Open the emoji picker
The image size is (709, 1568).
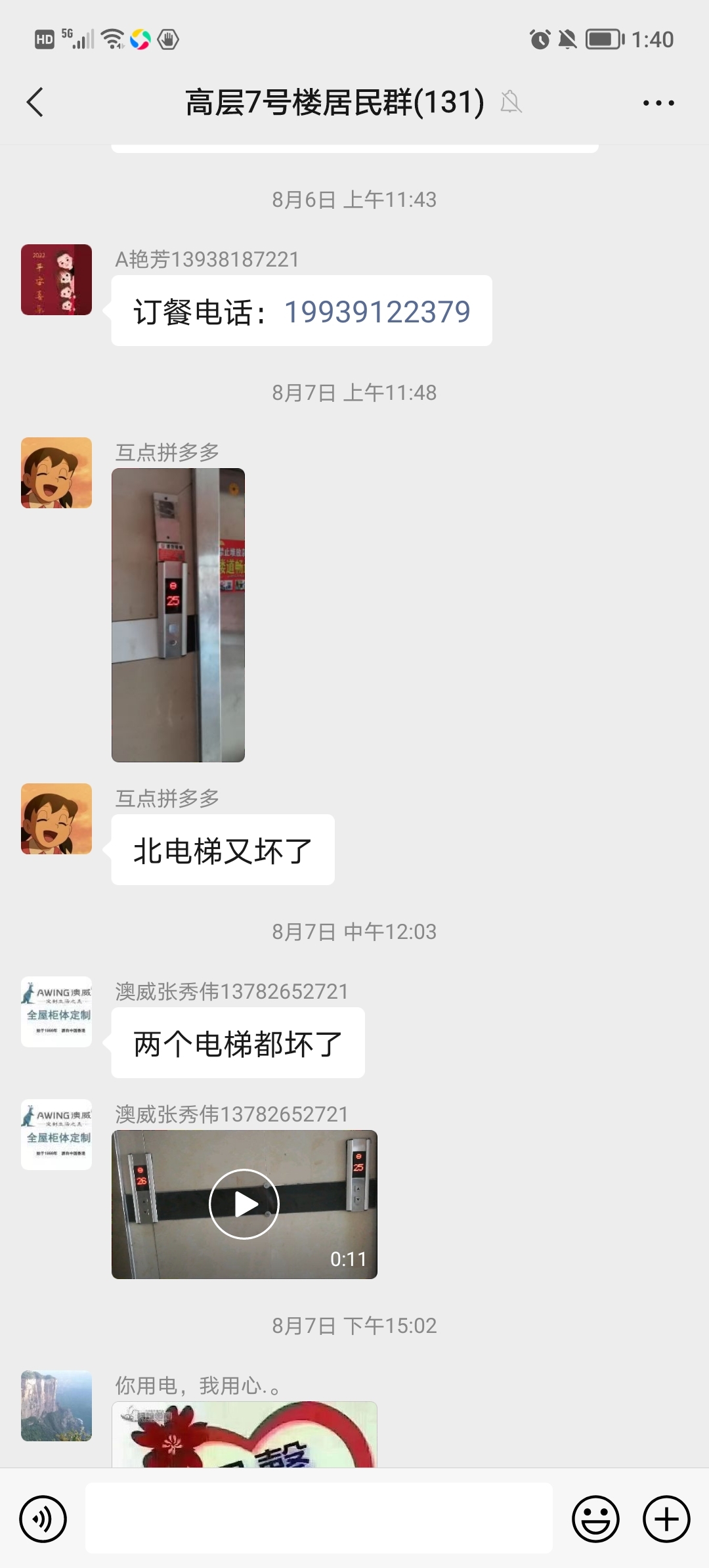pos(595,1519)
